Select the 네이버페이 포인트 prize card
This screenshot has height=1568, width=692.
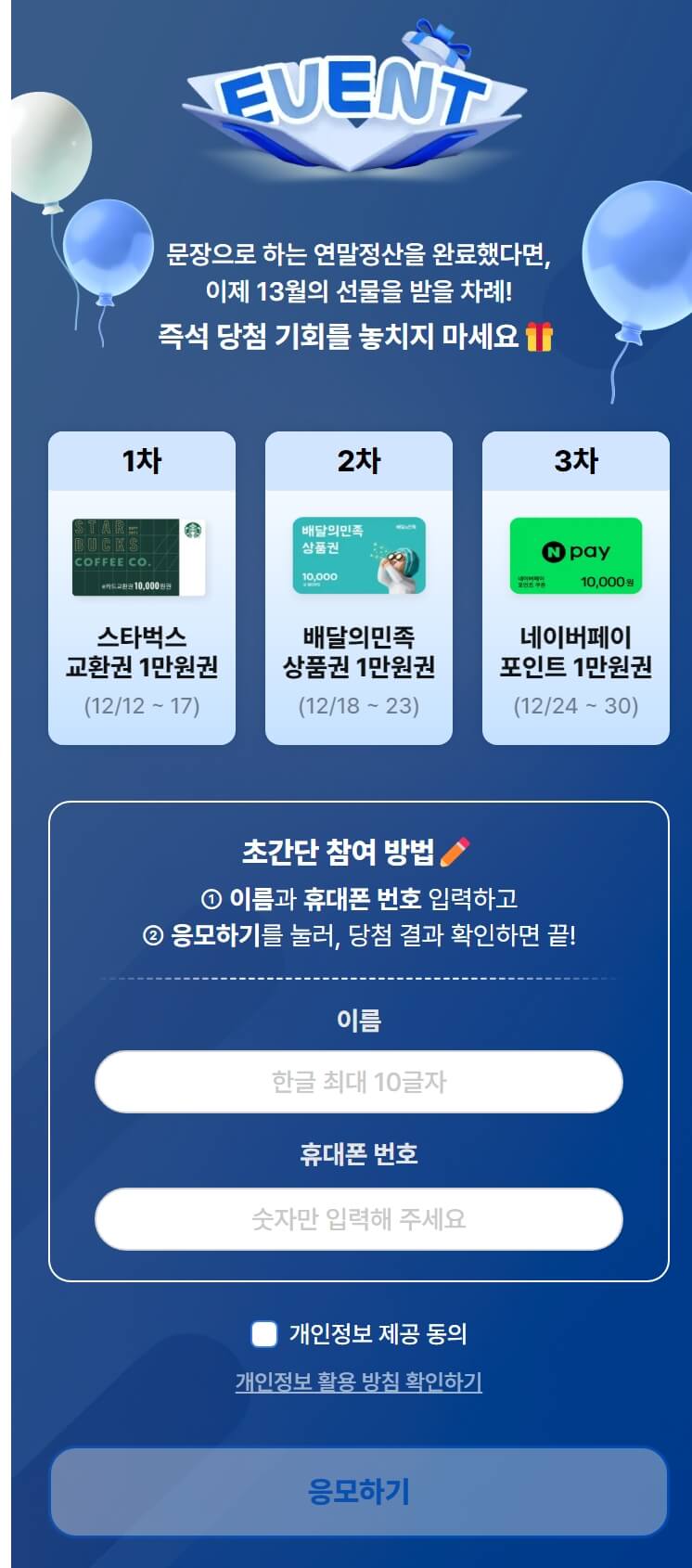pyautogui.click(x=576, y=585)
